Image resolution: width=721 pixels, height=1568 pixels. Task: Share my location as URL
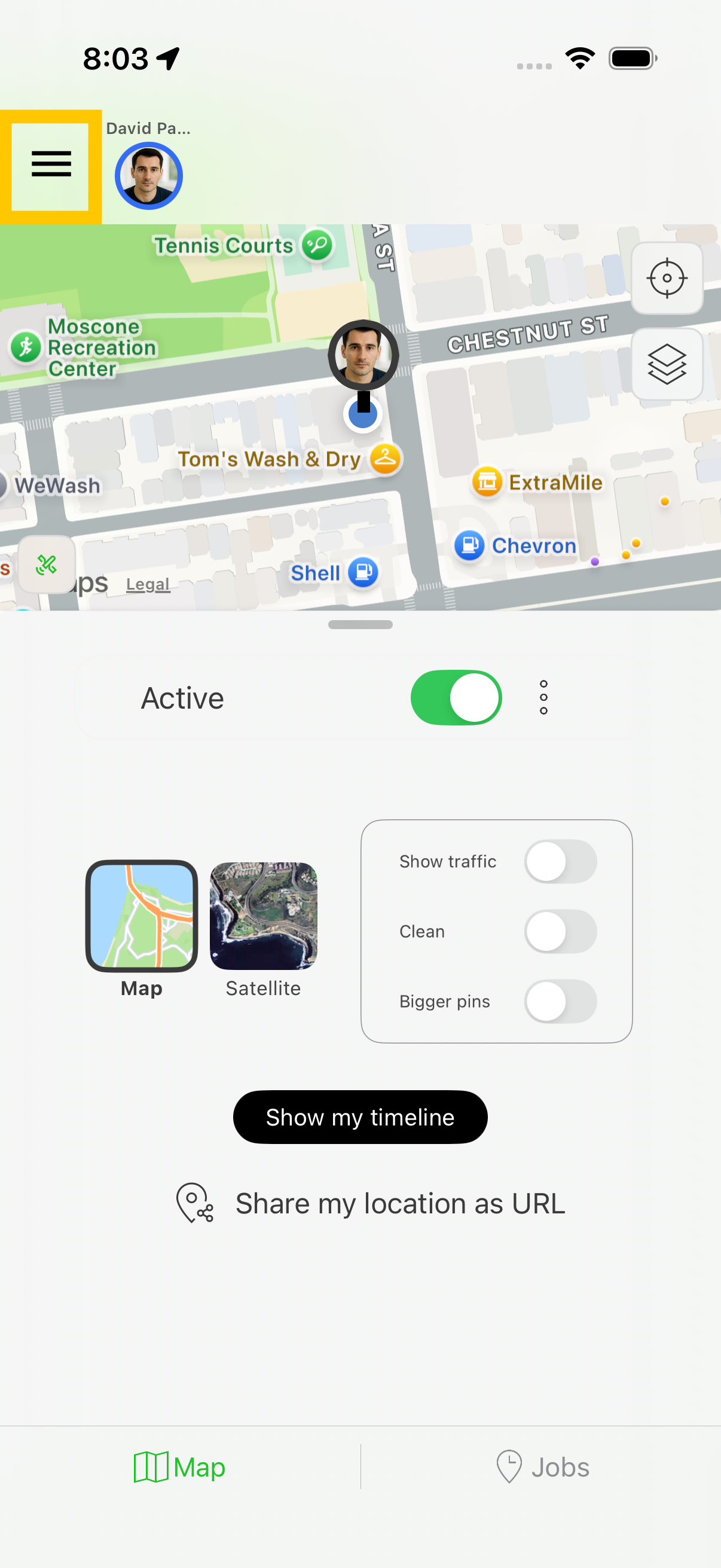pyautogui.click(x=371, y=1203)
